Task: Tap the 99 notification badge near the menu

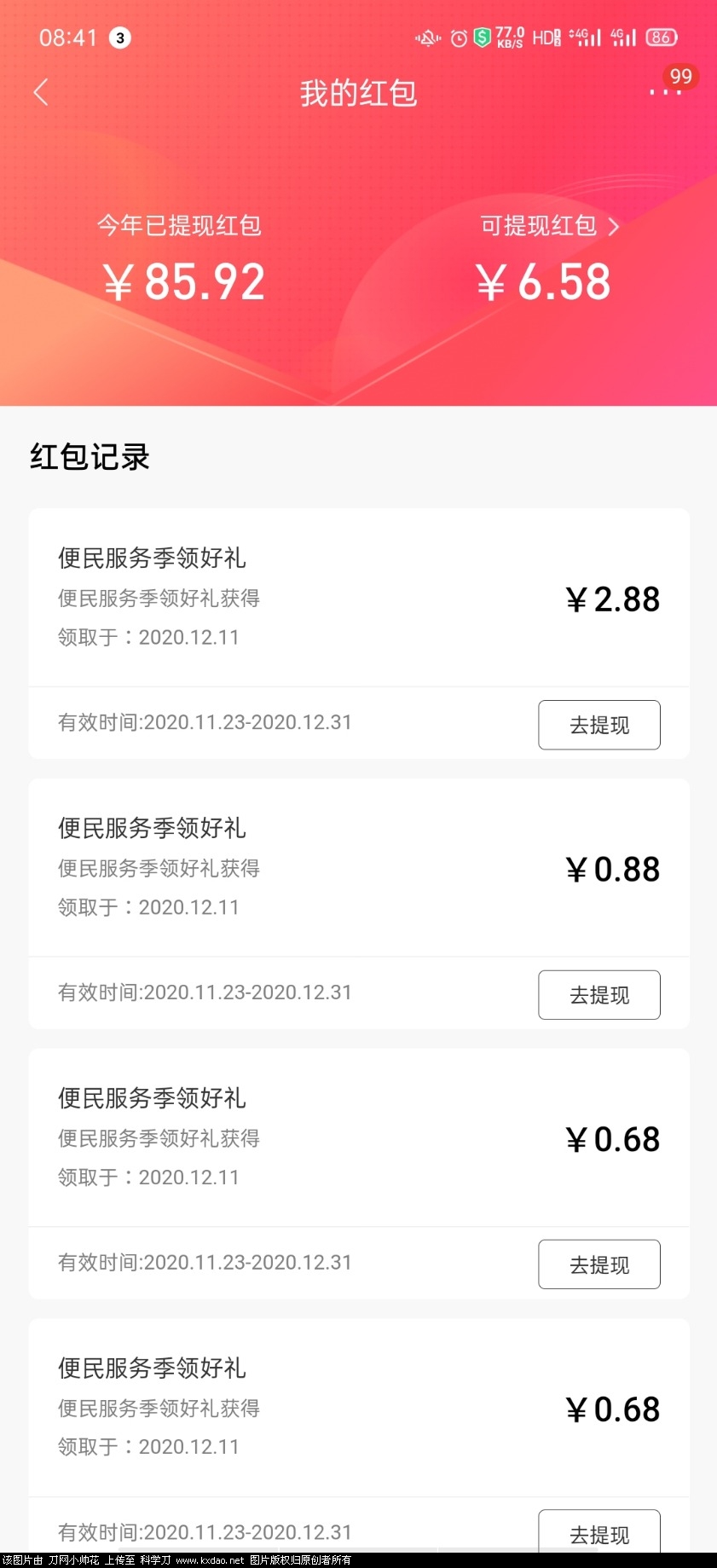Action: pyautogui.click(x=679, y=77)
